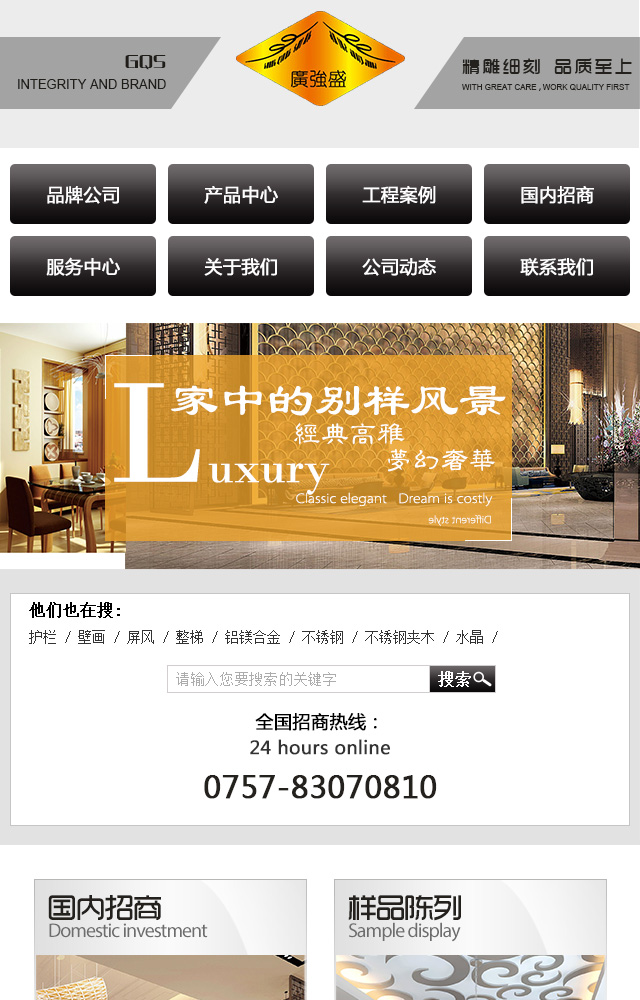Go to 联系我们
The width and height of the screenshot is (640, 1000).
[x=557, y=266]
